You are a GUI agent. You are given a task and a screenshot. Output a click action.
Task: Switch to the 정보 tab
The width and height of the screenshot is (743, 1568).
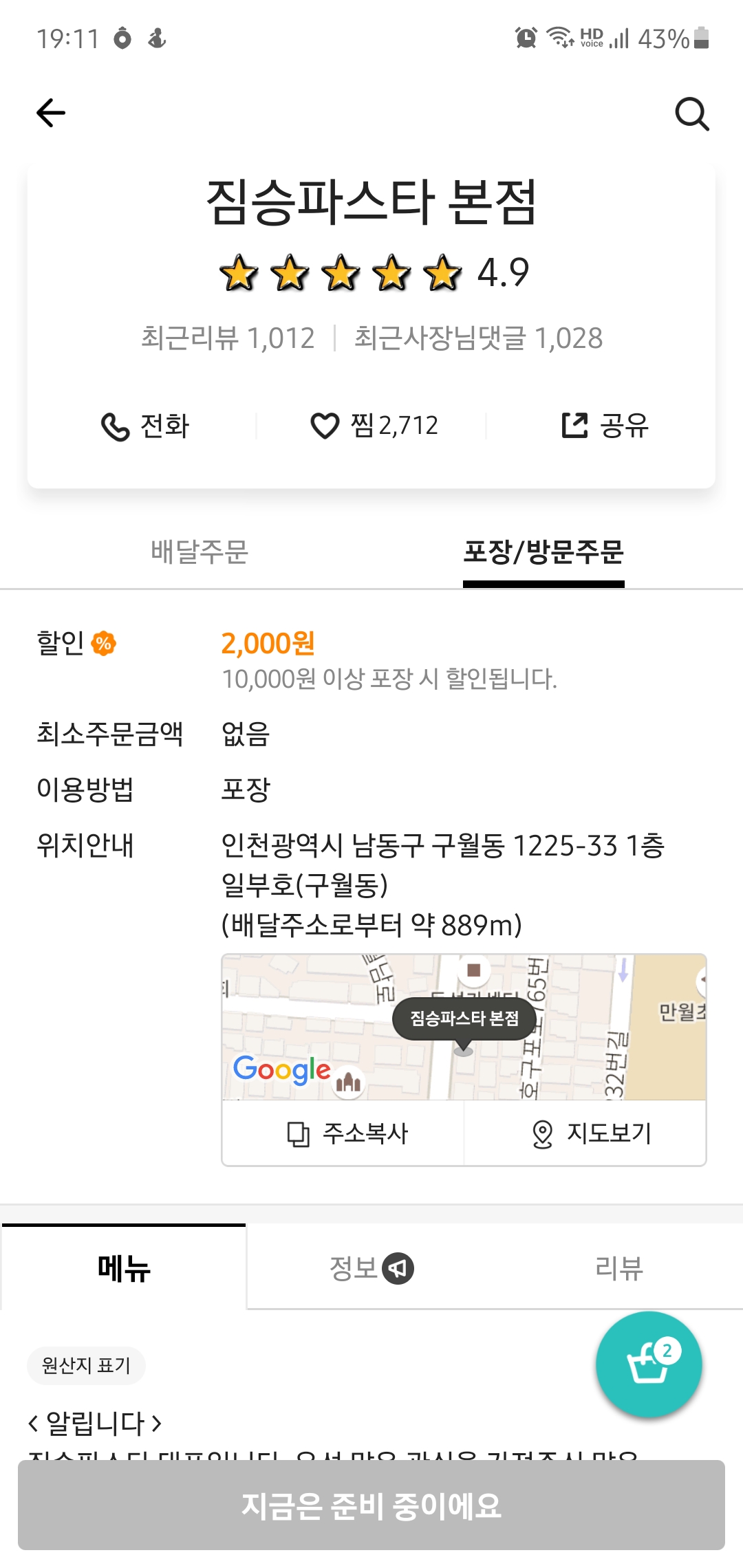pyautogui.click(x=371, y=1268)
